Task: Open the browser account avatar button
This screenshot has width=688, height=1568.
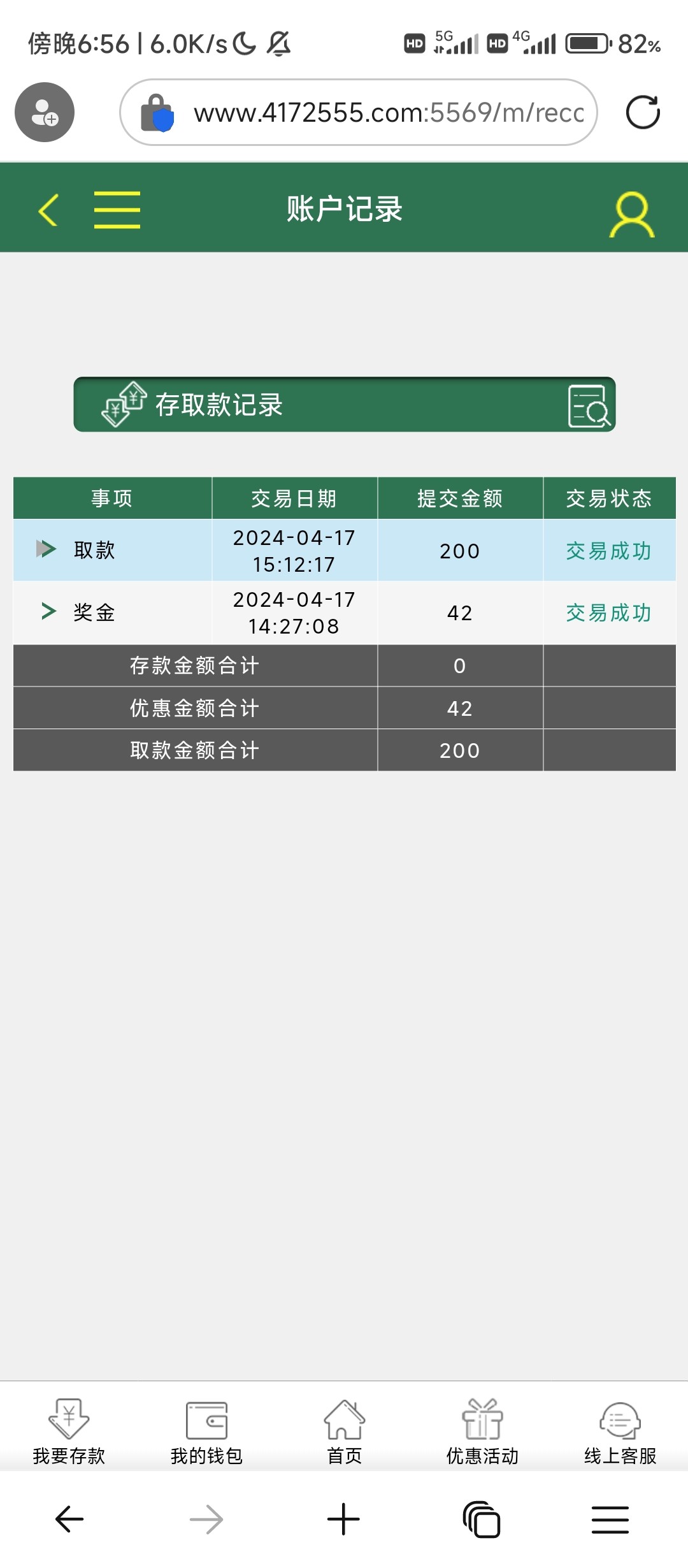Action: [45, 112]
